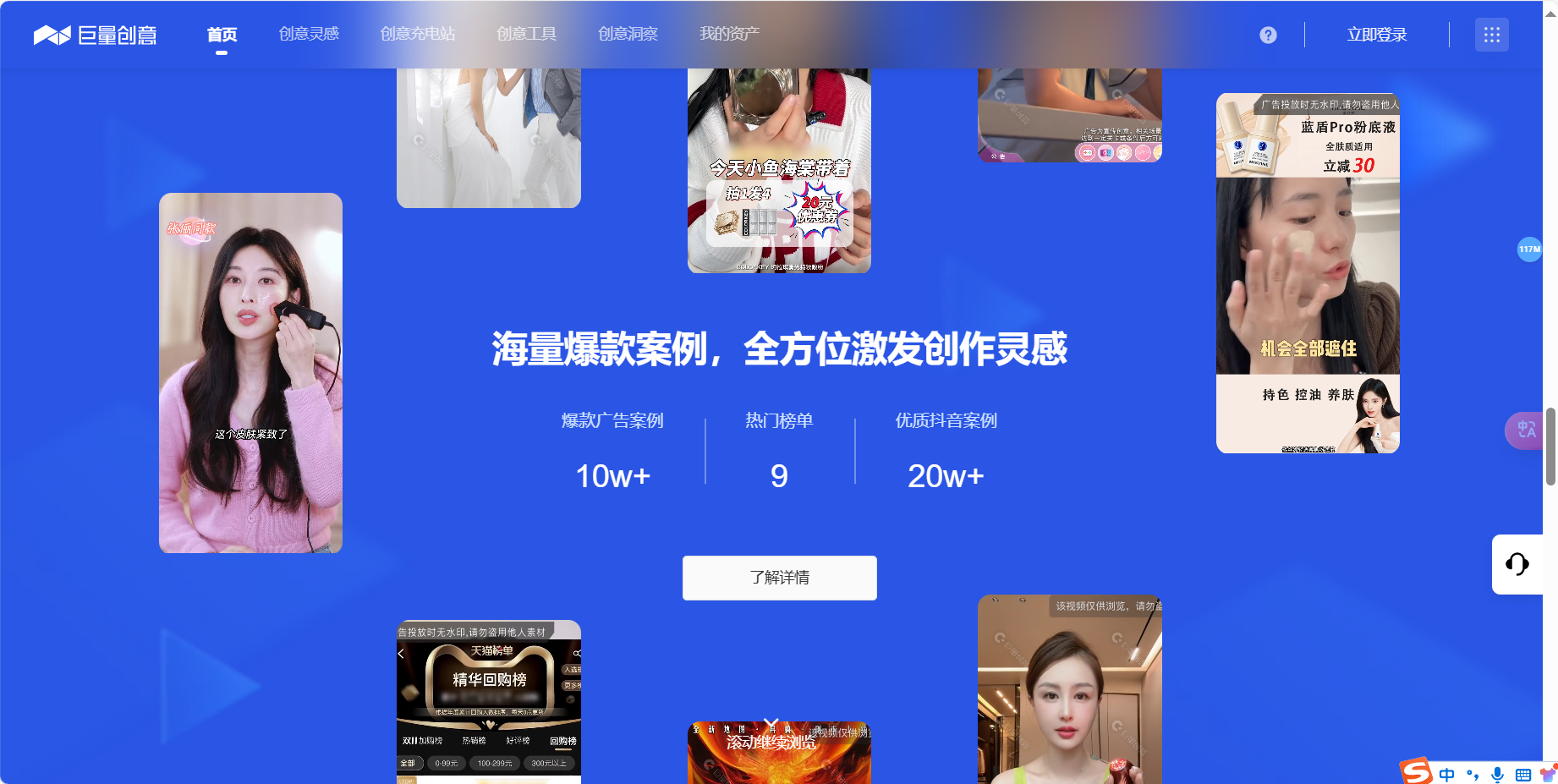Open the 创意洞察 tab
This screenshot has height=784, width=1558.
point(628,34)
